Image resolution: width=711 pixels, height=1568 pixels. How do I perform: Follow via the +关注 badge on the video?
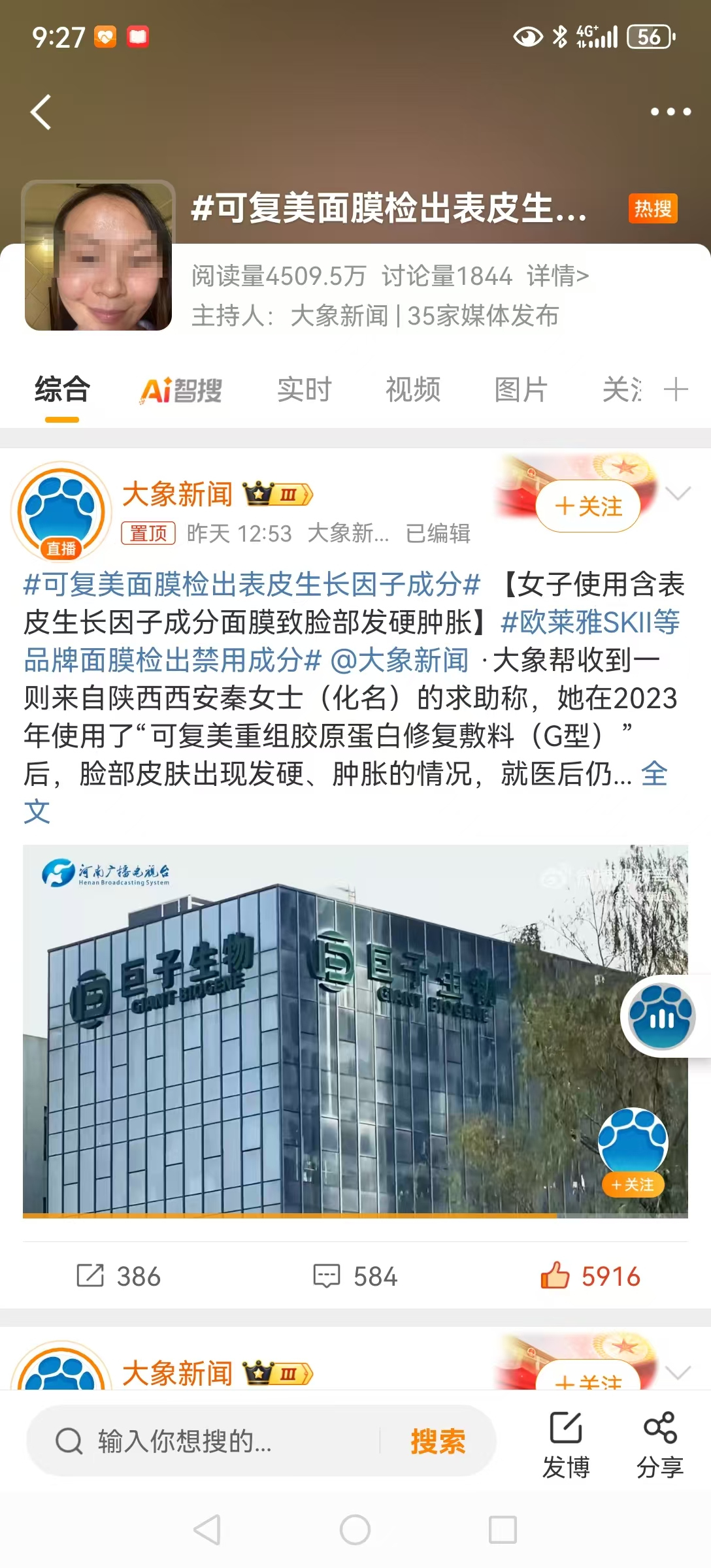(x=633, y=1184)
